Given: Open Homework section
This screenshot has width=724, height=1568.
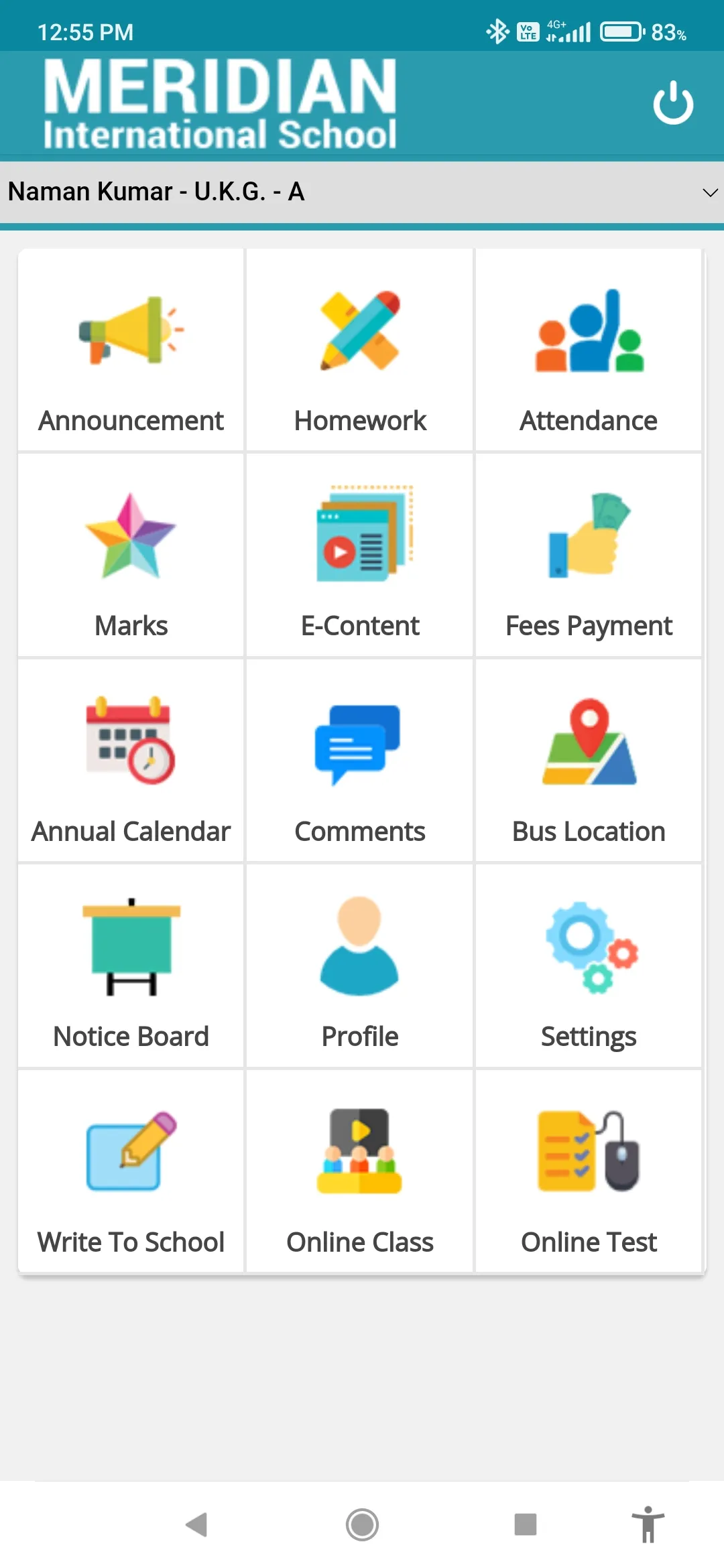Looking at the screenshot, I should point(360,350).
